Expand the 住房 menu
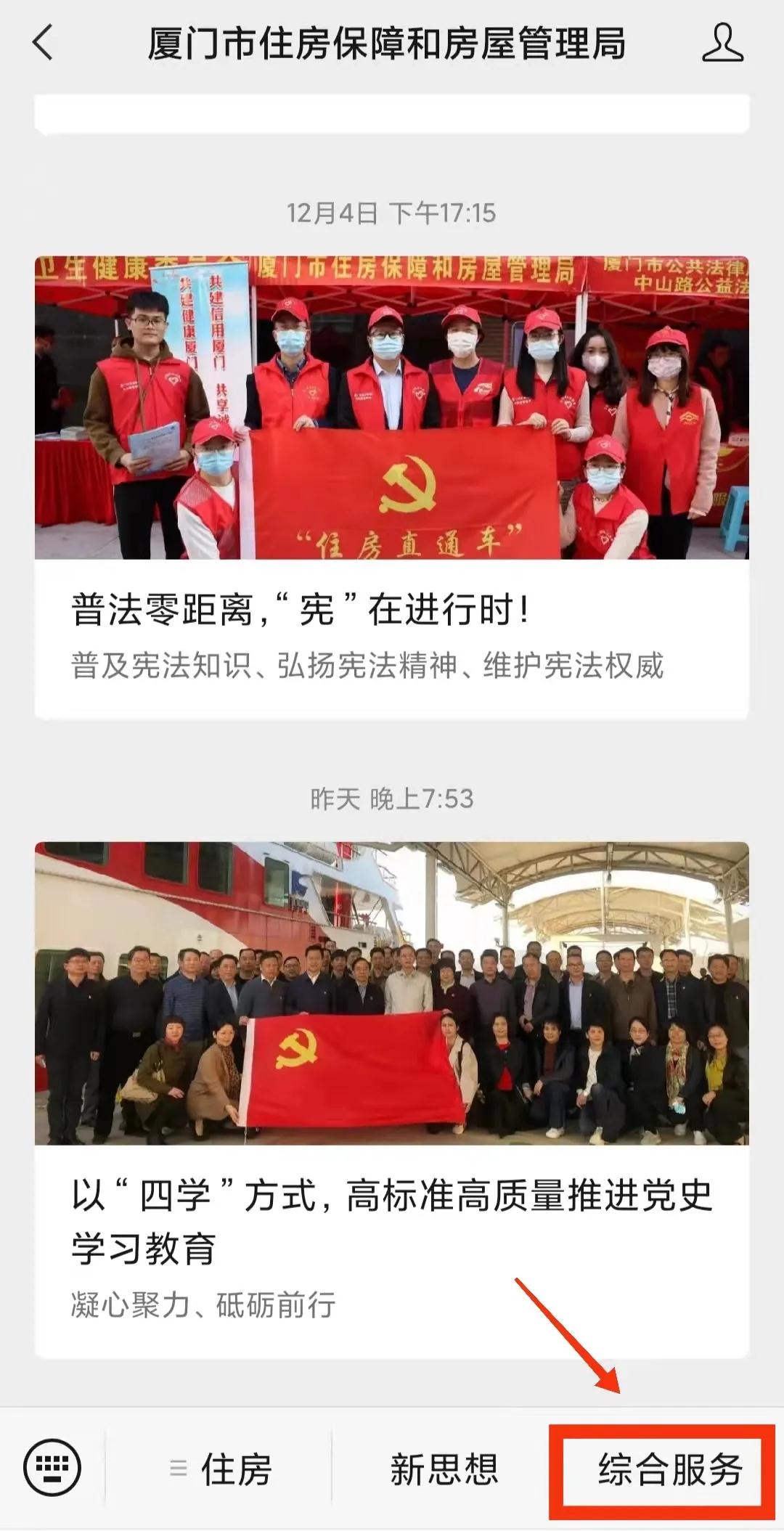 (x=220, y=1469)
